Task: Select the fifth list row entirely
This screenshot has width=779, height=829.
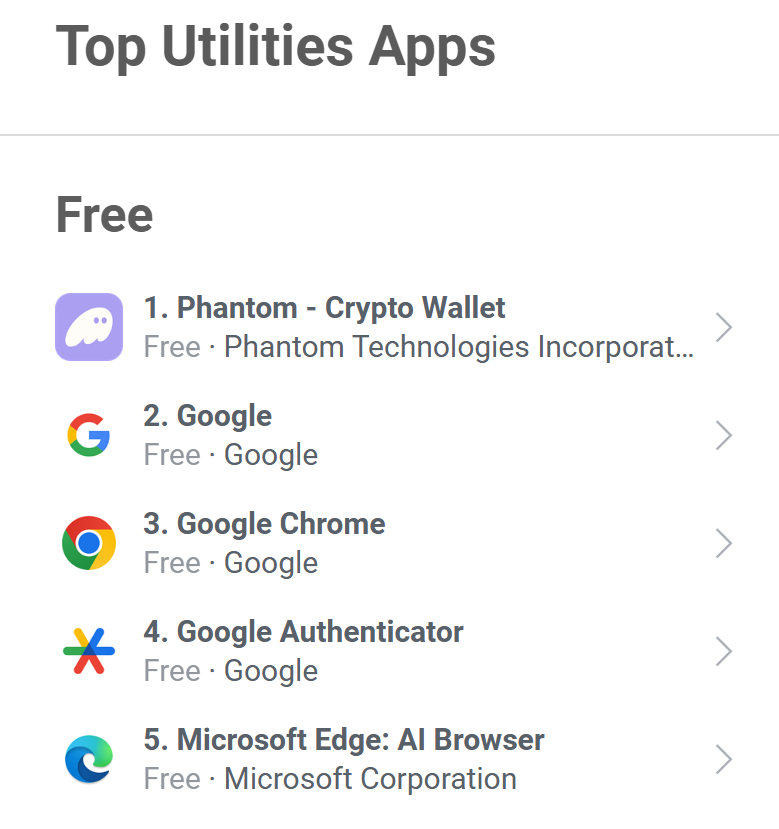Action: (390, 758)
